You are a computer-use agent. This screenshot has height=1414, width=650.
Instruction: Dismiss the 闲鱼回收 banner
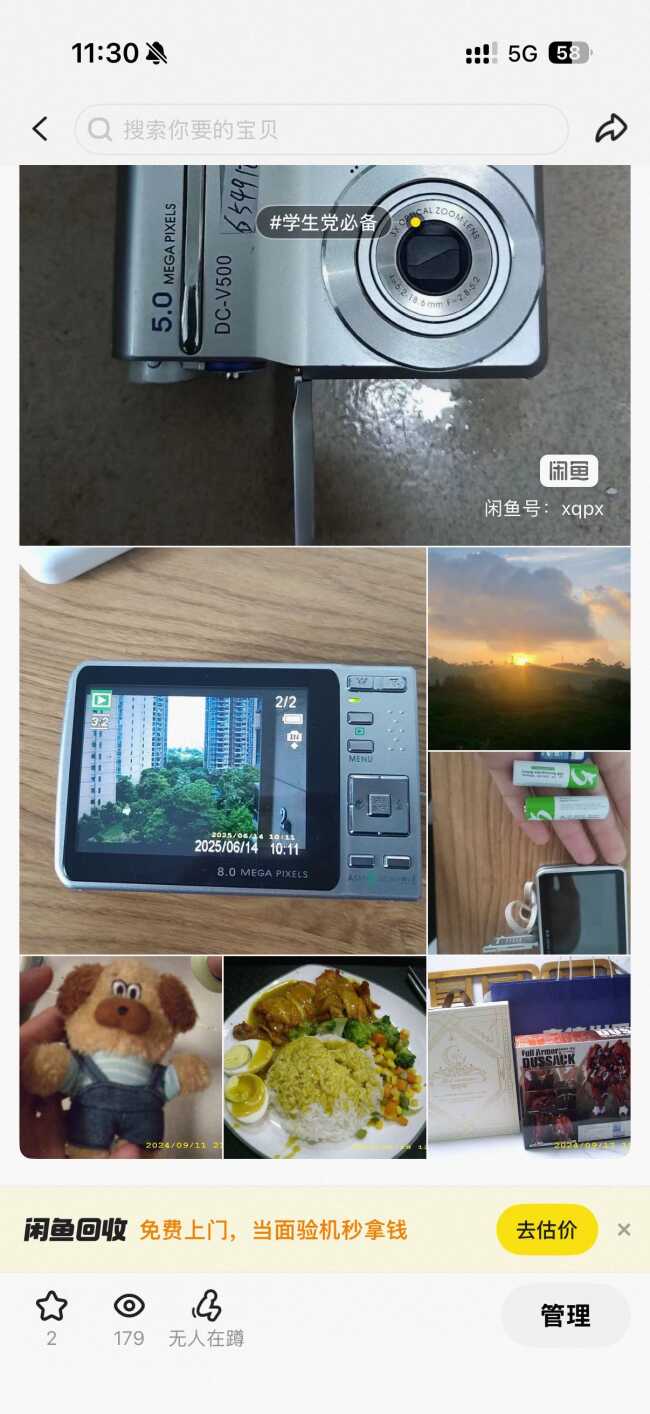624,1230
